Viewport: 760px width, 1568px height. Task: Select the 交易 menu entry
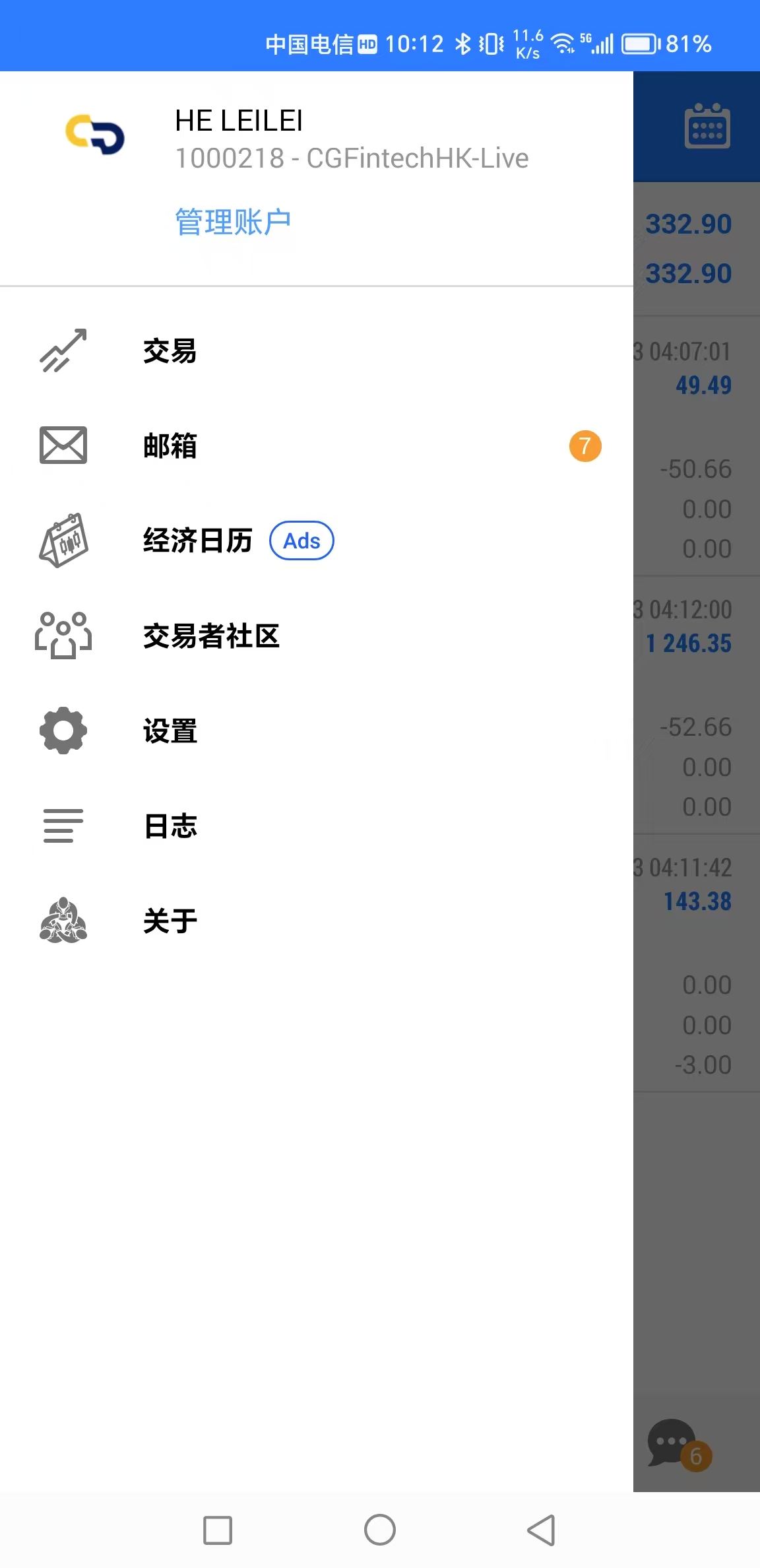coord(169,352)
